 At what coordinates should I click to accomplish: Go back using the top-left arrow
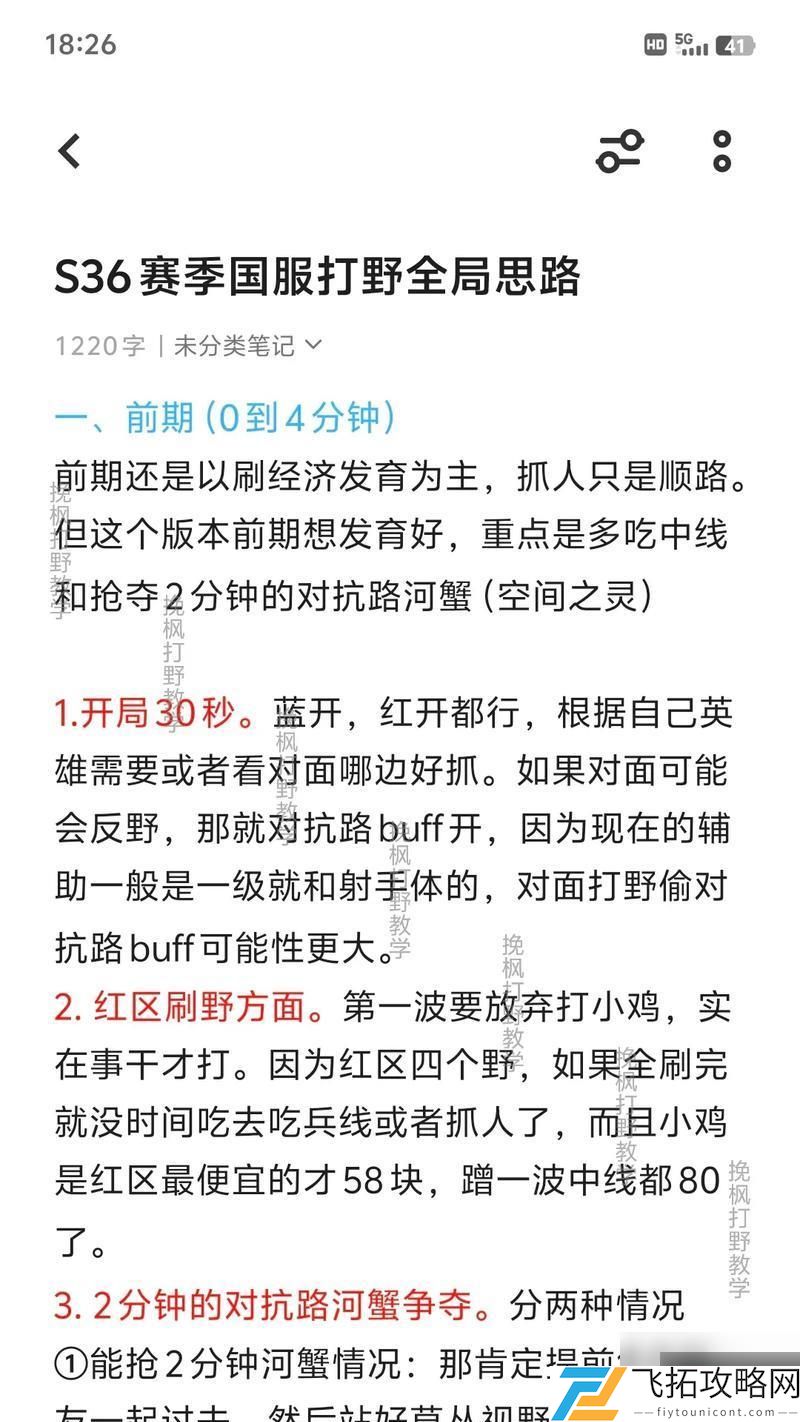pyautogui.click(x=69, y=152)
